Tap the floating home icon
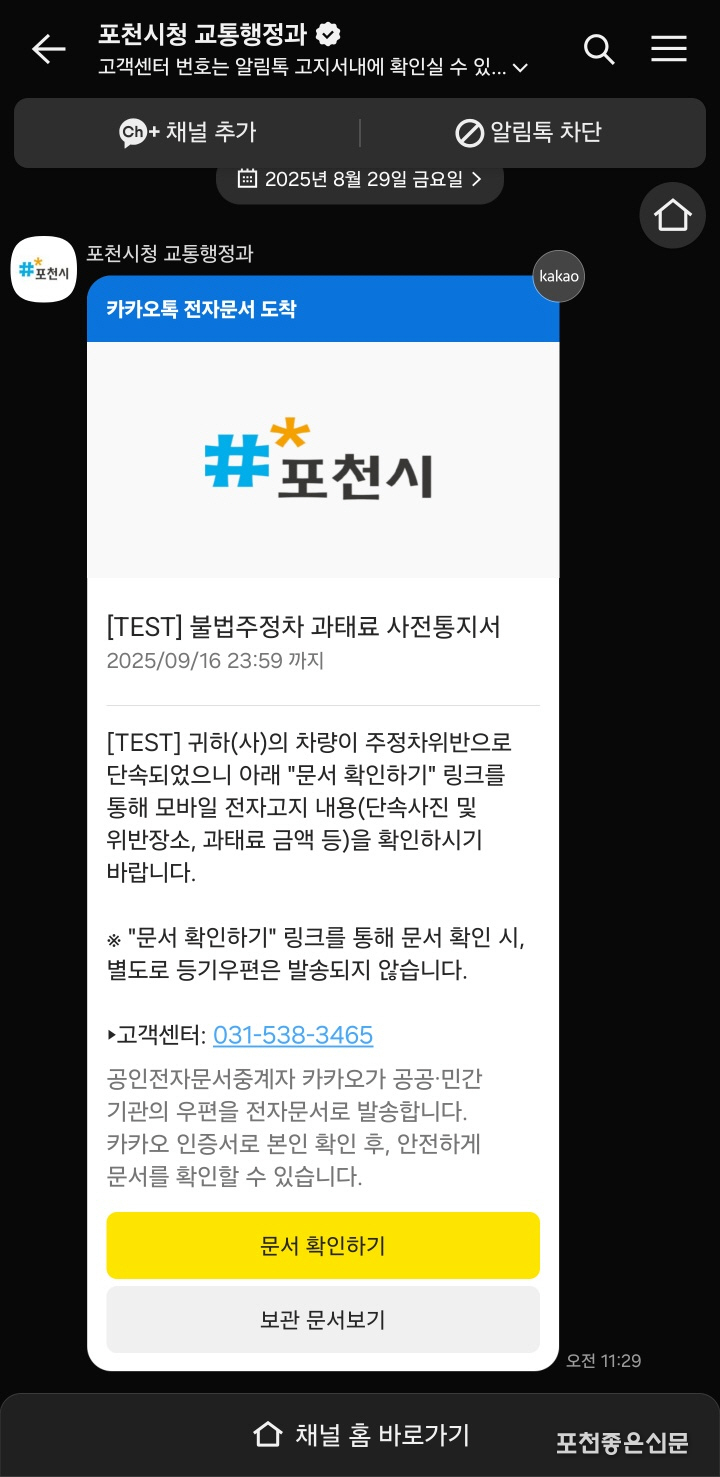 click(x=672, y=215)
